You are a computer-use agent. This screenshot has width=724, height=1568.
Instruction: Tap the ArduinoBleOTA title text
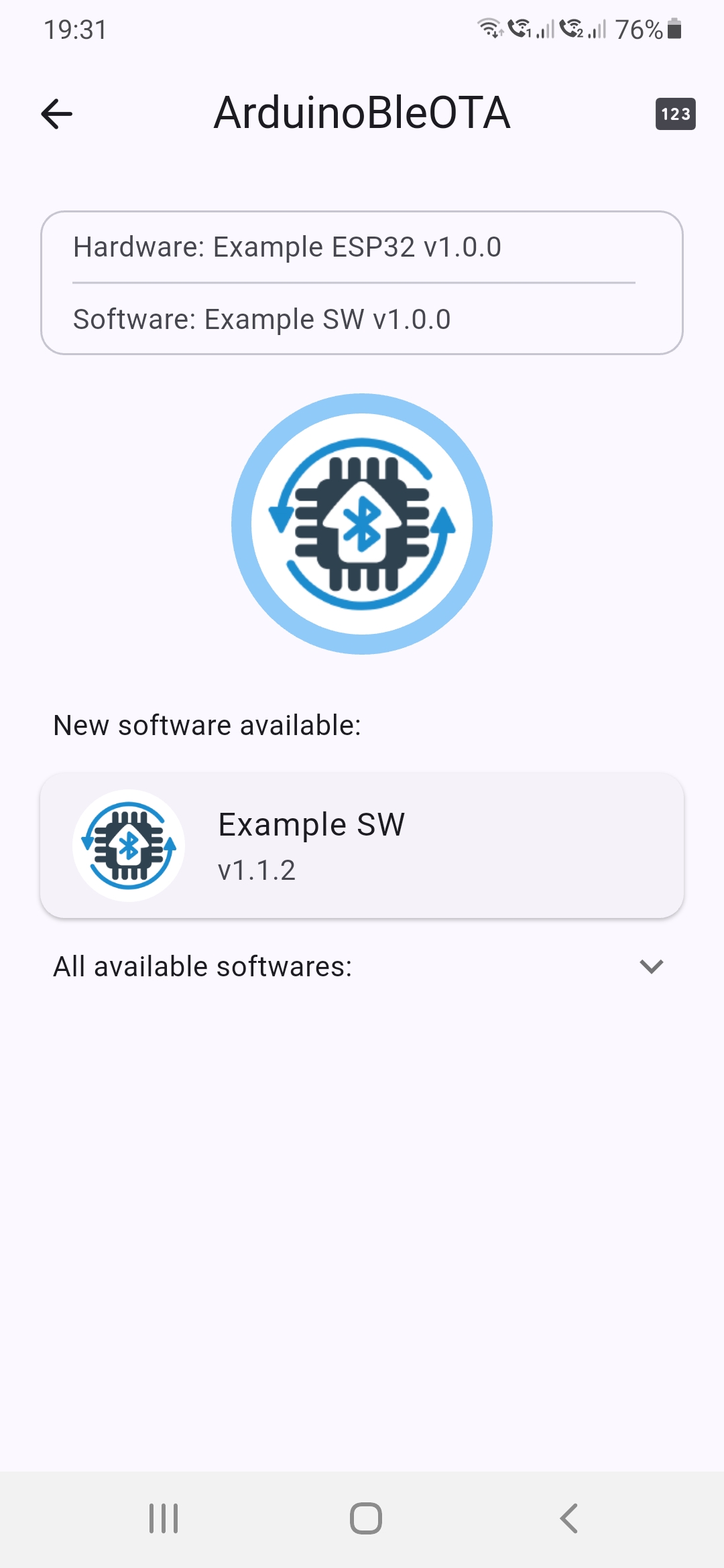pos(362,113)
